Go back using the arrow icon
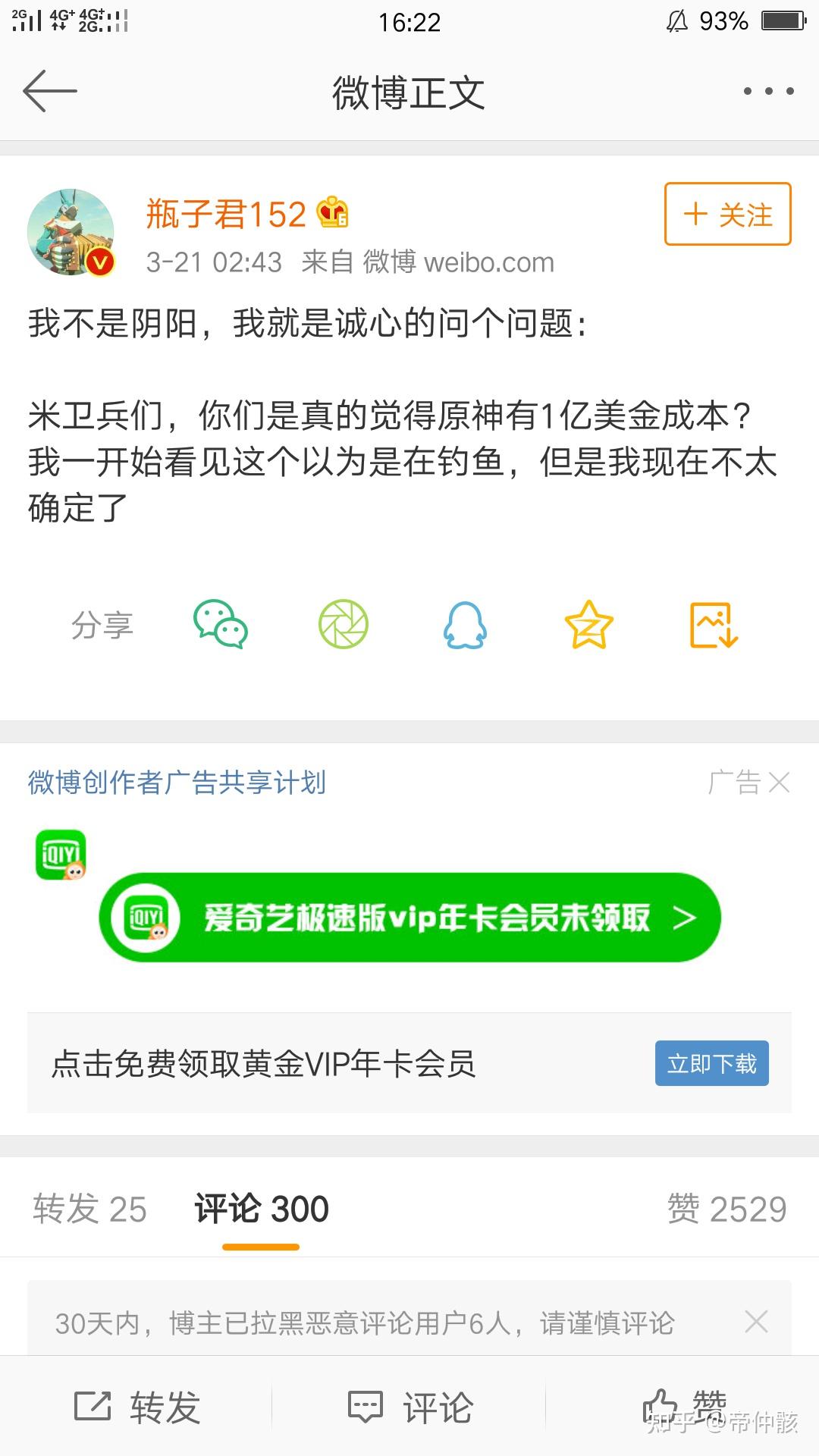 point(50,91)
